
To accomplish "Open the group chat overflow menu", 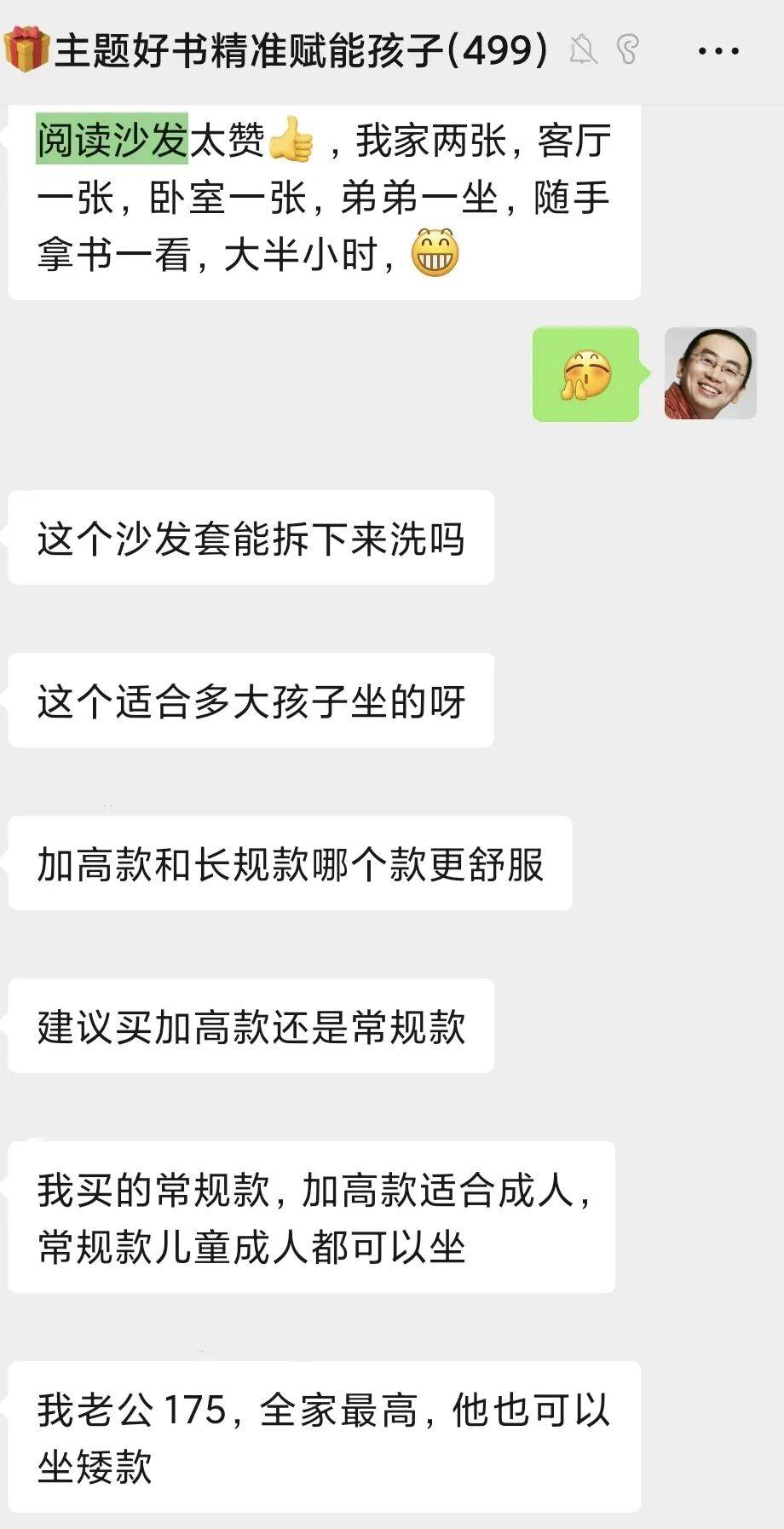I will point(718,51).
